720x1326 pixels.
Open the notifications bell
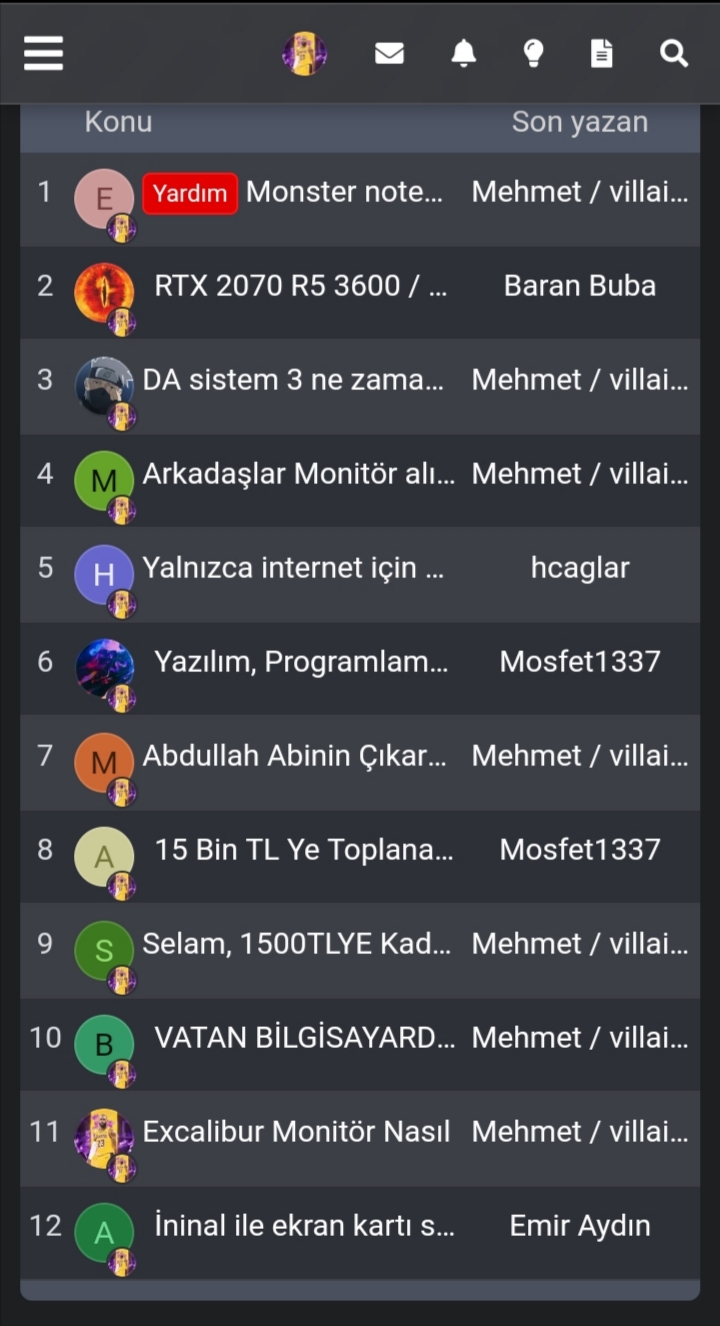tap(463, 53)
